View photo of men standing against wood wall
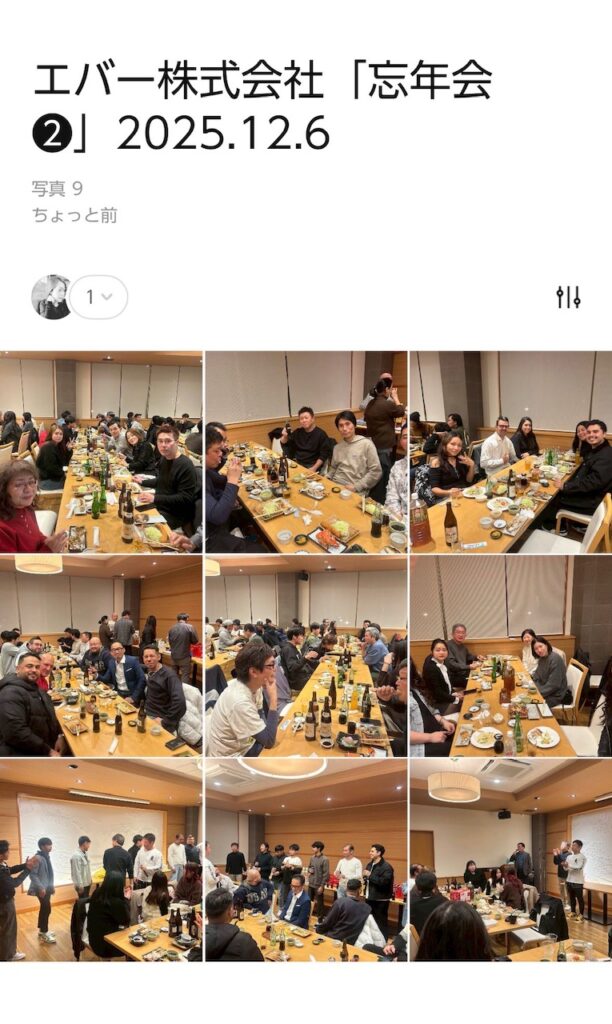 click(x=305, y=860)
